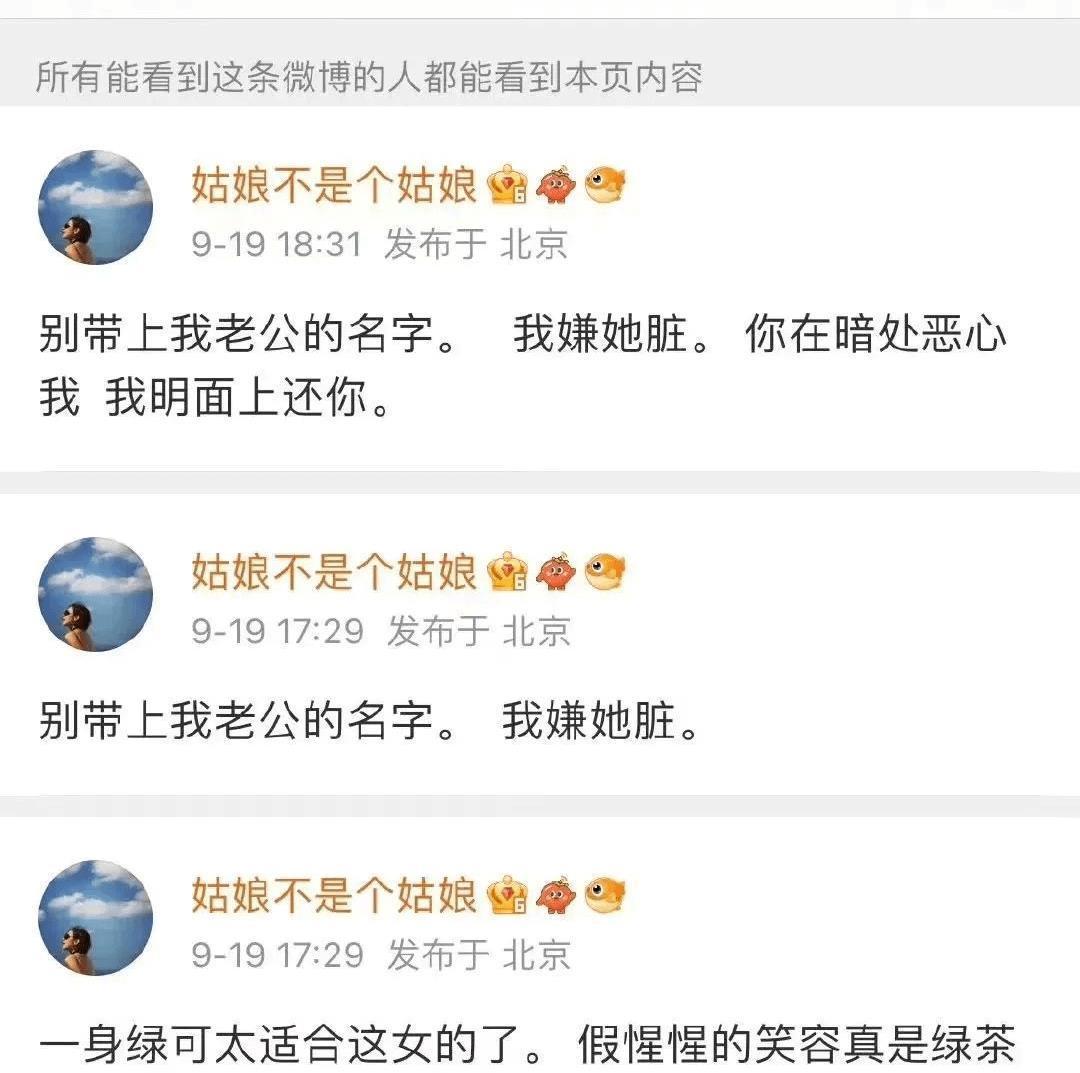Open username 姑娘不是个姑娘 on the 18:31 post

click(334, 186)
